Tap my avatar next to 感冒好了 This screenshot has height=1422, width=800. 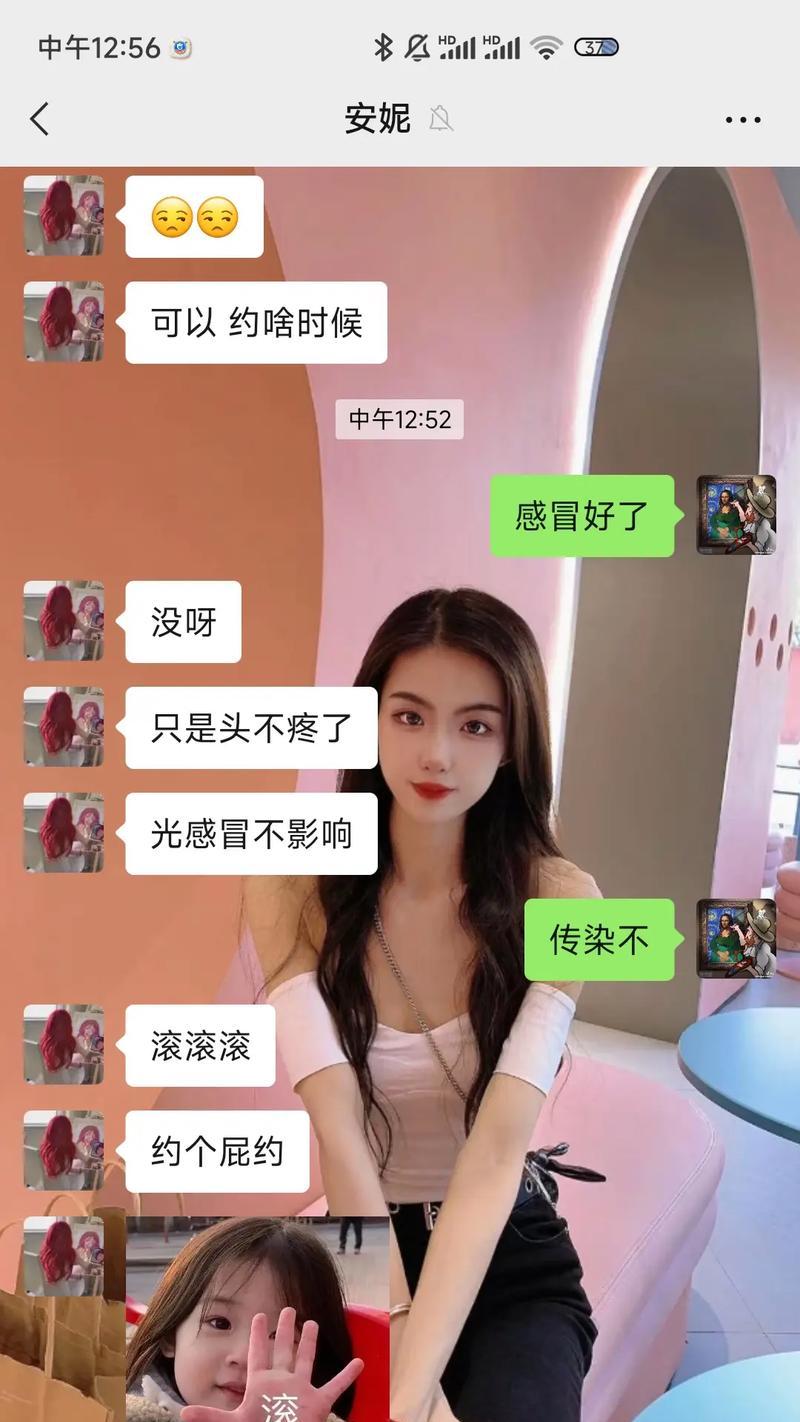click(x=736, y=515)
